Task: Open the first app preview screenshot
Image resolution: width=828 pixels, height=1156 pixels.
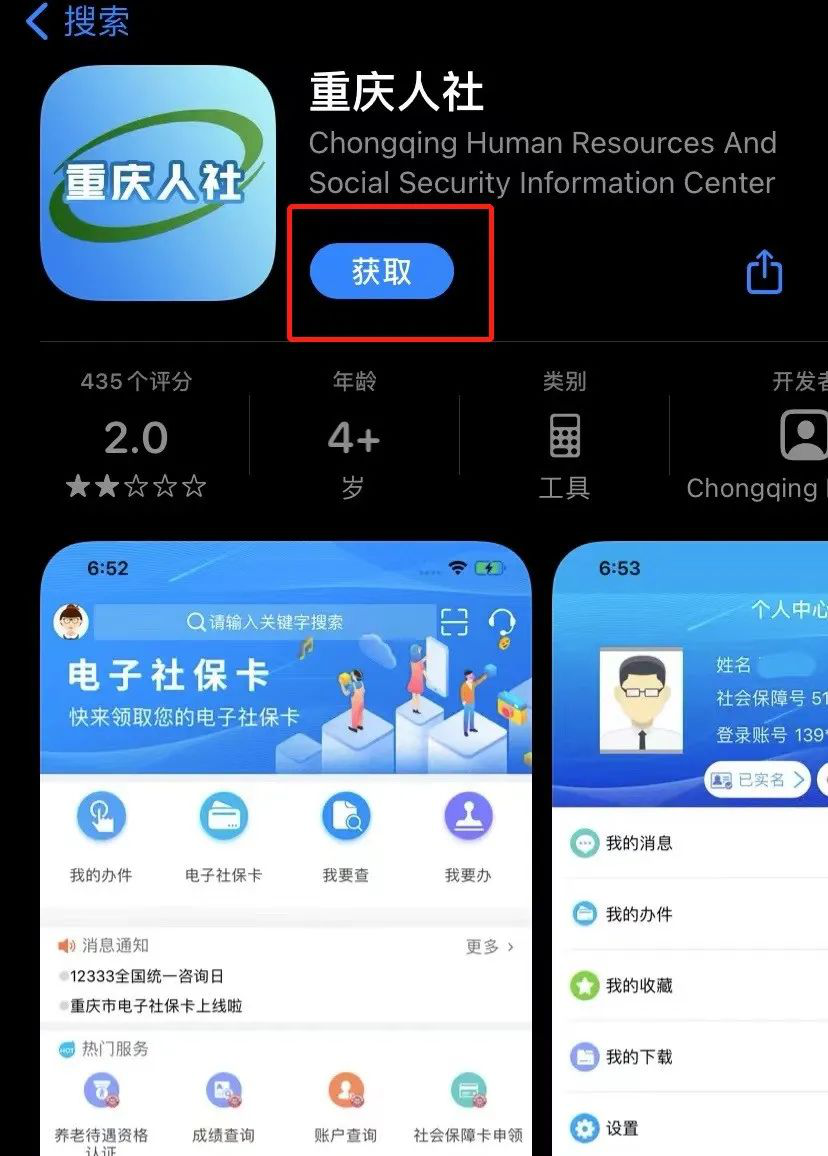Action: [286, 850]
